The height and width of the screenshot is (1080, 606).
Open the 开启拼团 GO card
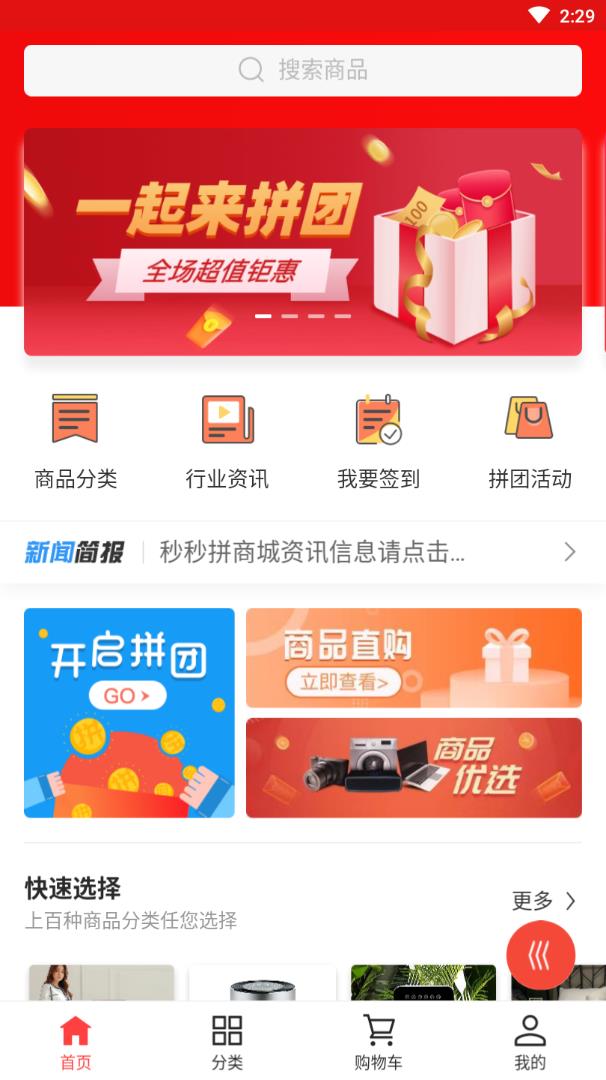pyautogui.click(x=129, y=713)
